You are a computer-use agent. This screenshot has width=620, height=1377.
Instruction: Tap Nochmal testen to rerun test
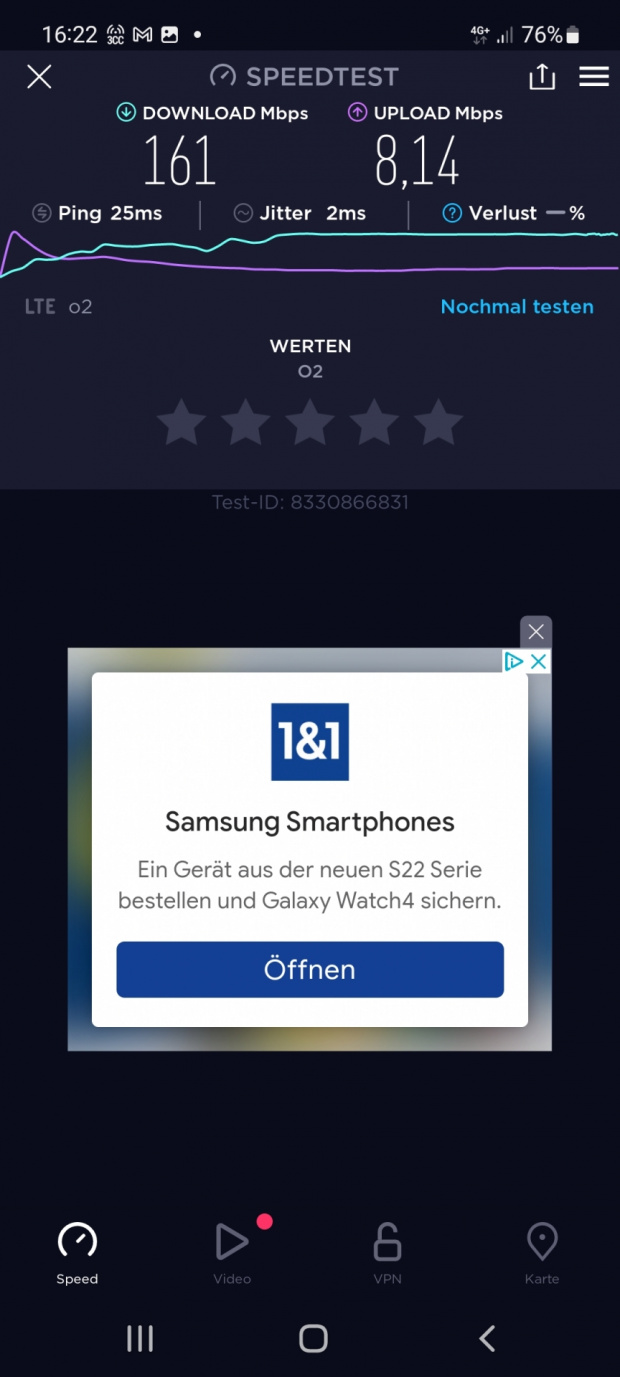click(517, 307)
